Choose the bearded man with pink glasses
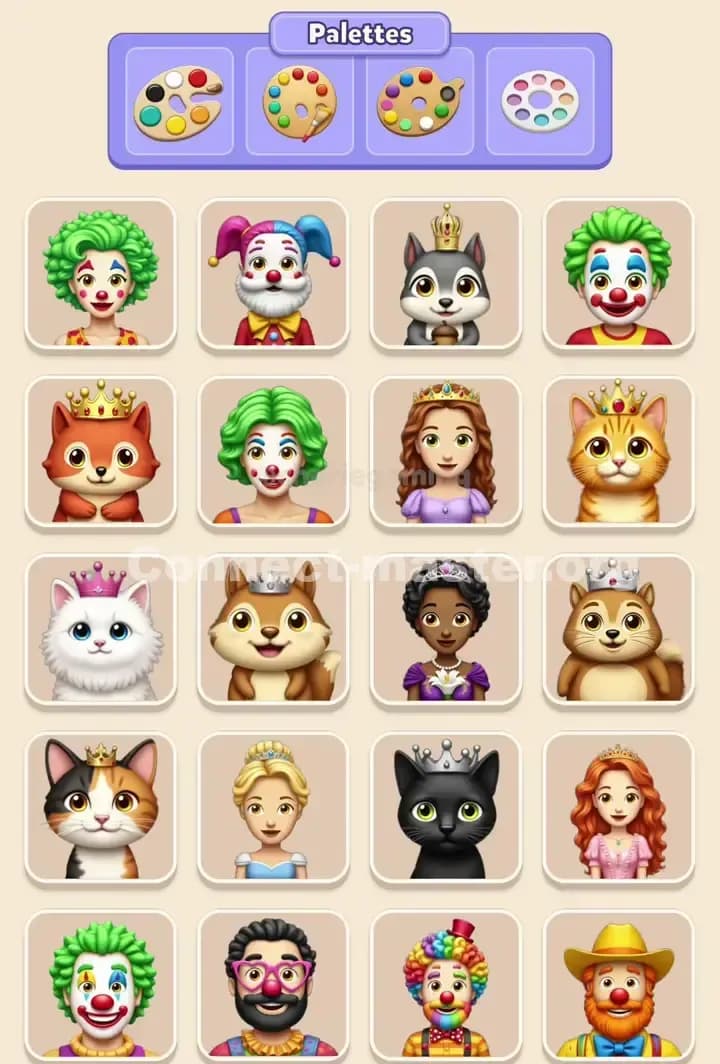The height and width of the screenshot is (1064, 720). [273, 985]
